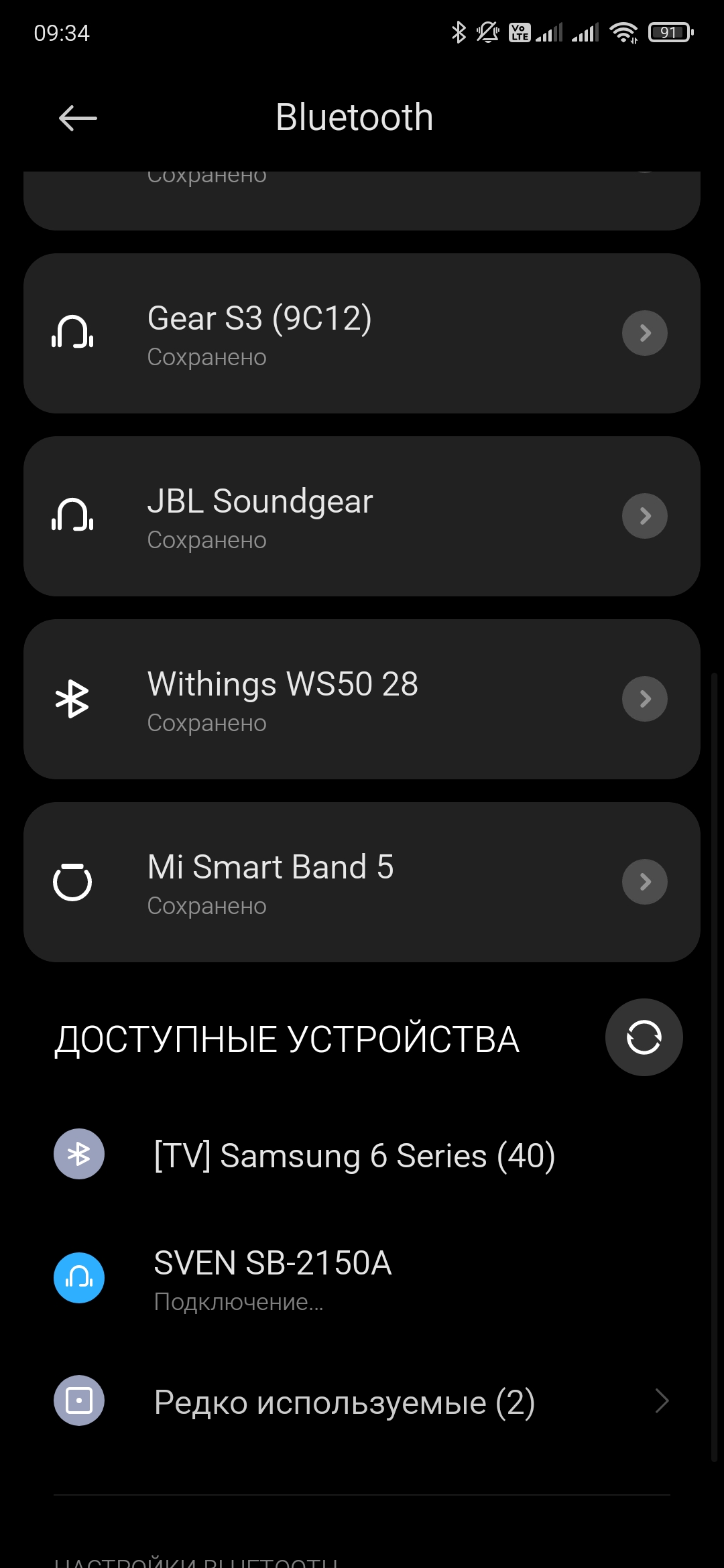Pair with [TV] Samsung 6 Series (40)
The height and width of the screenshot is (1568, 724).
pyautogui.click(x=354, y=1155)
